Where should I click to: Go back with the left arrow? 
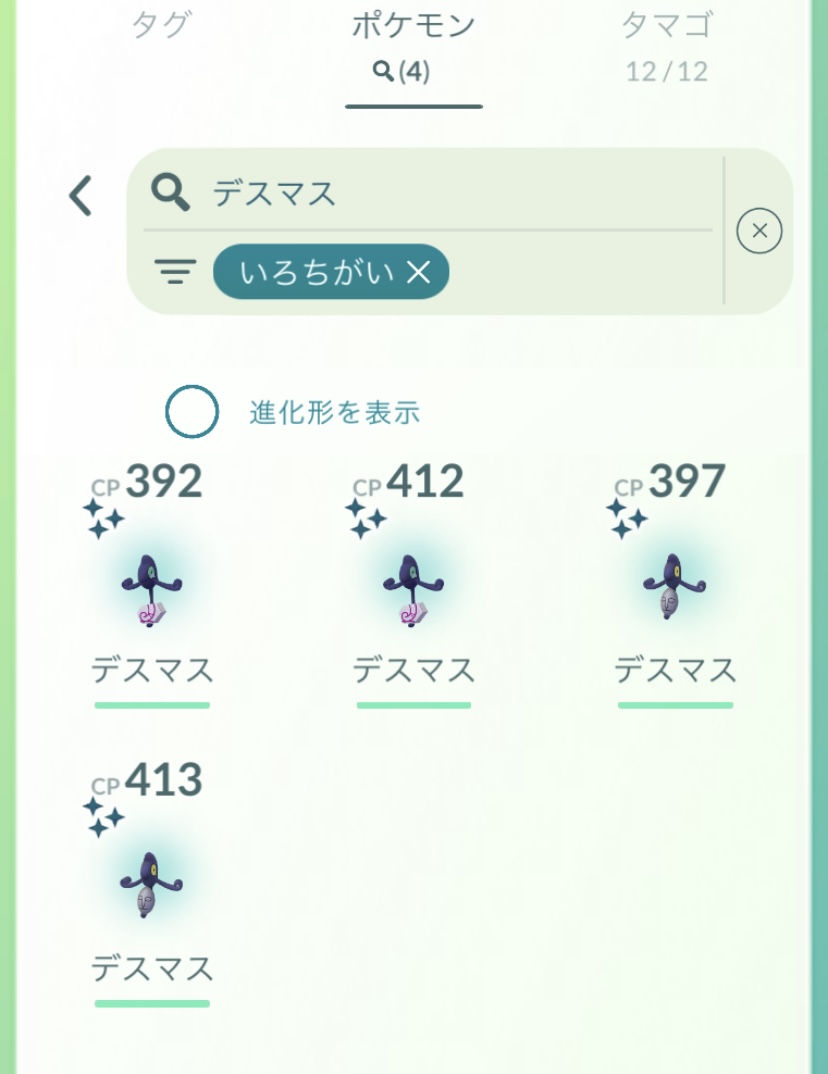click(x=81, y=196)
